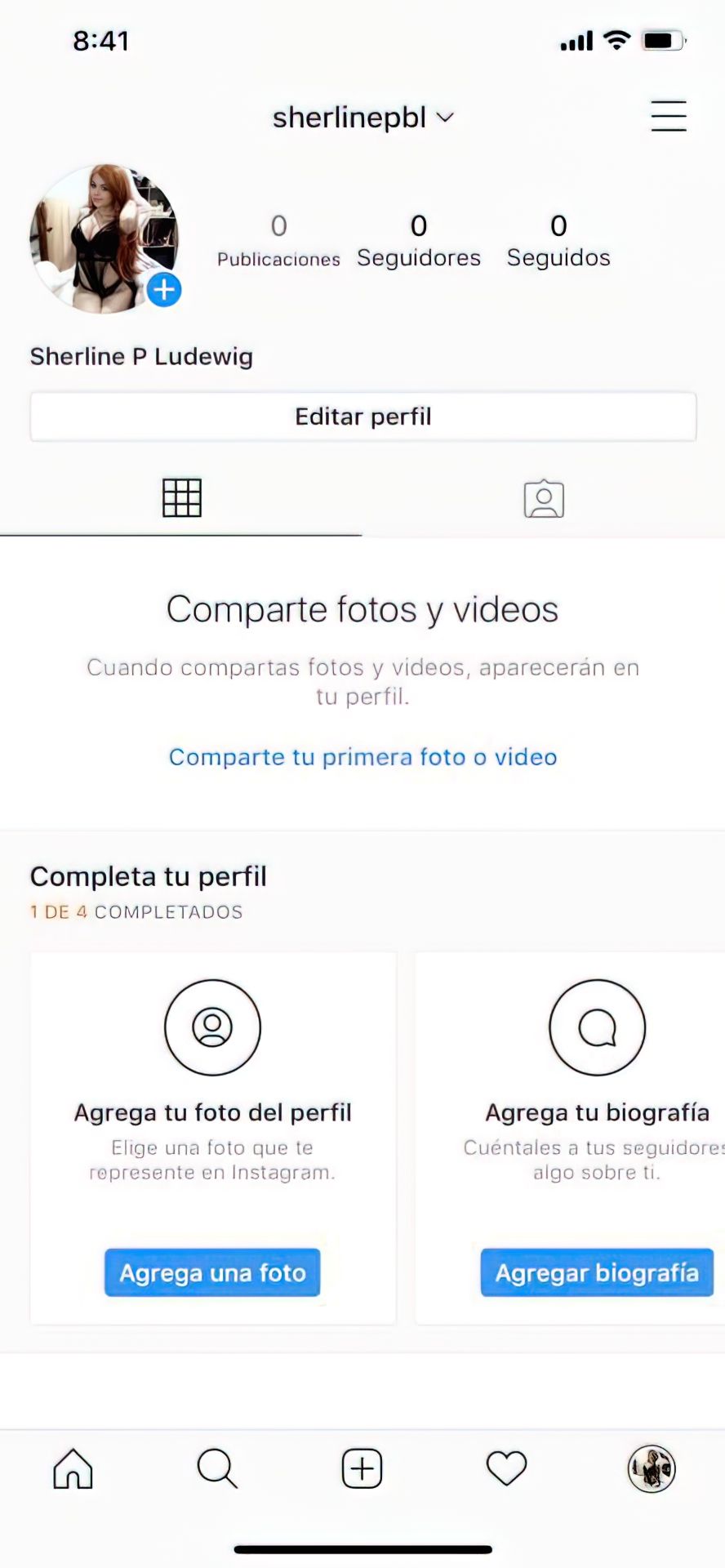This screenshot has height=1568, width=725.
Task: Expand the sherlinepbl account switcher
Action: [x=362, y=118]
